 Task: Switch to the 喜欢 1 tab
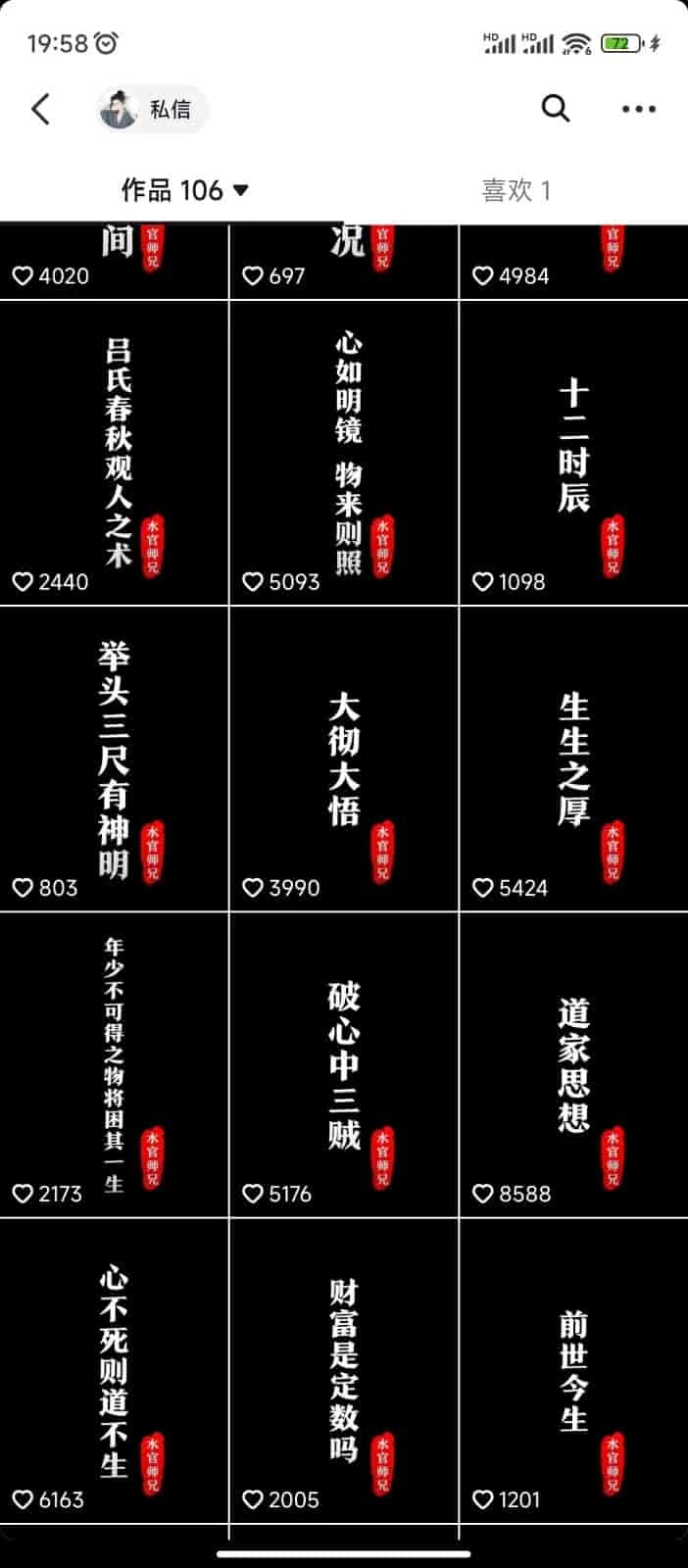pyautogui.click(x=516, y=190)
